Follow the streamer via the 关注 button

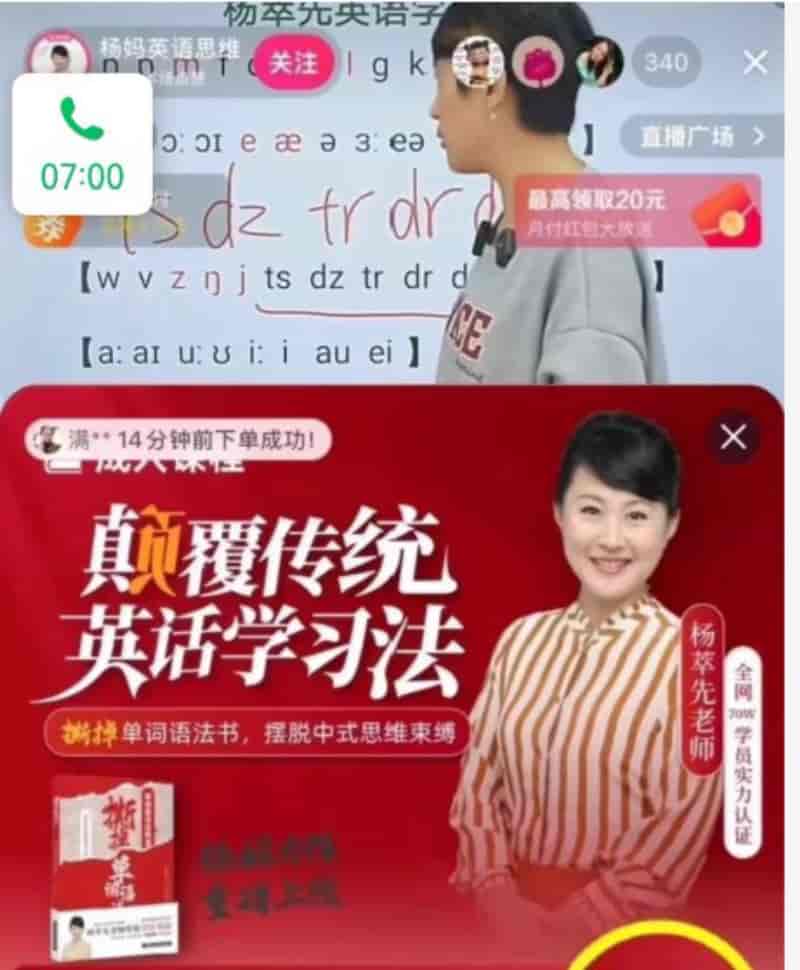pyautogui.click(x=293, y=63)
